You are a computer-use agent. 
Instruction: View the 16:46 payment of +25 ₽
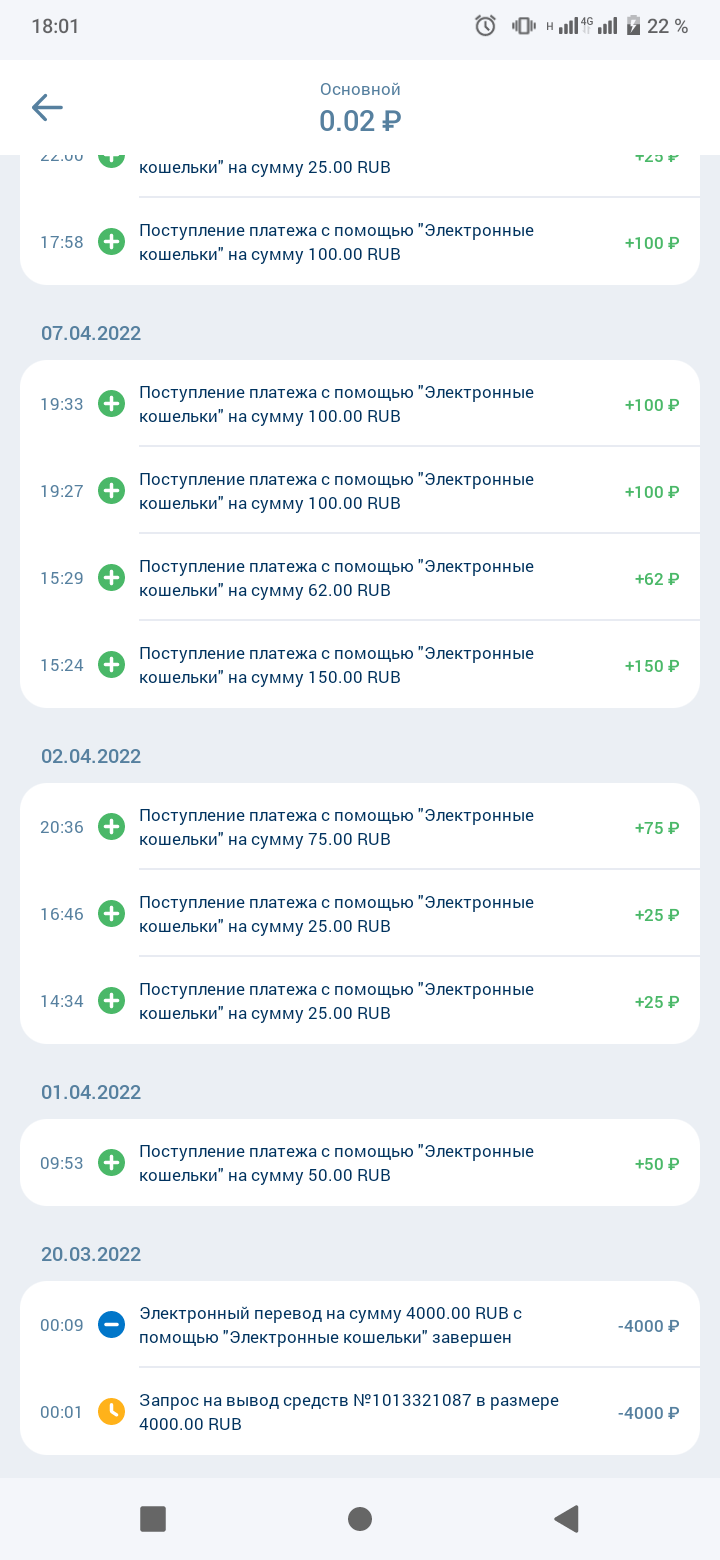360,914
